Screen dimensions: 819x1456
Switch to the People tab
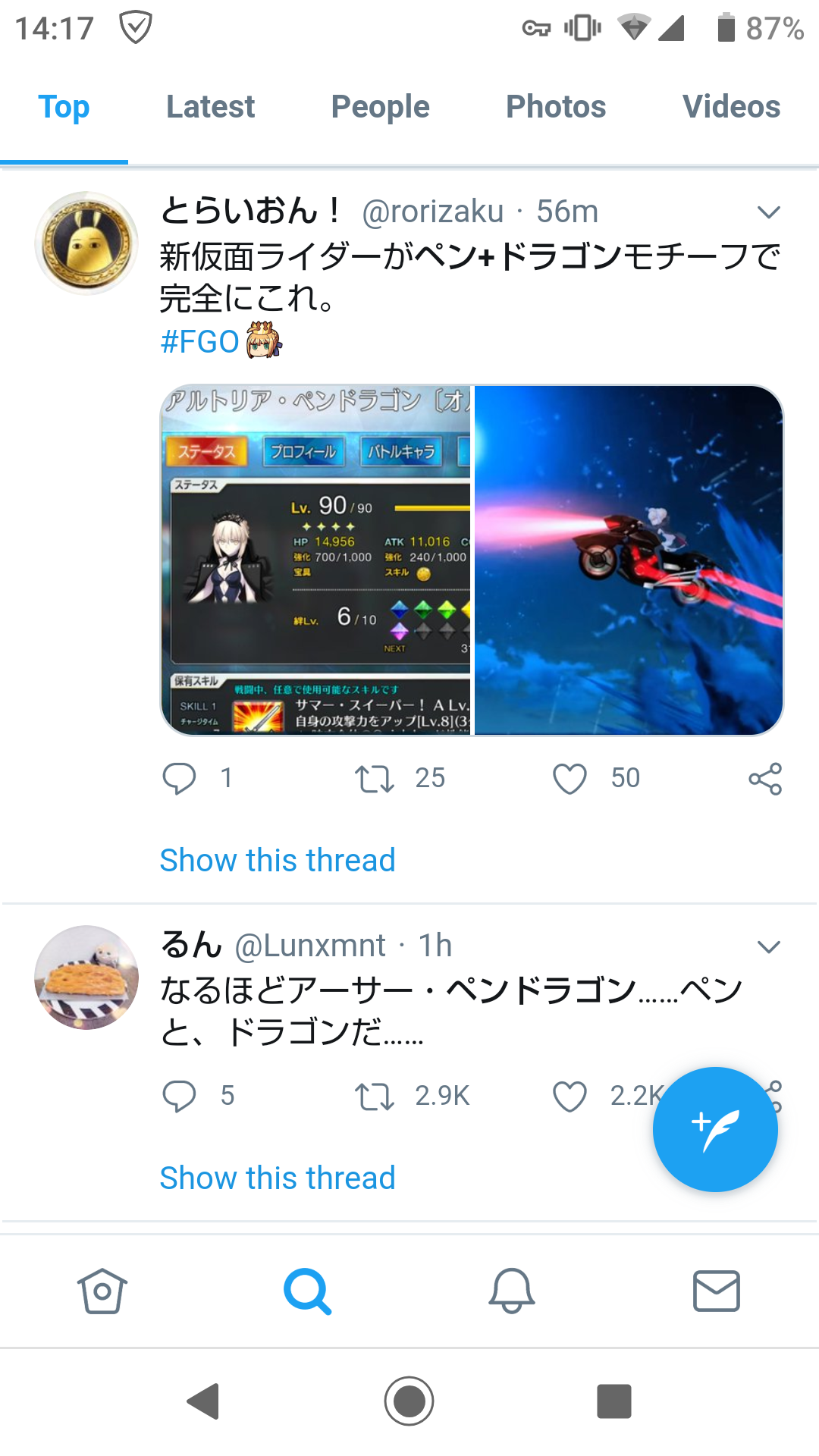click(380, 107)
